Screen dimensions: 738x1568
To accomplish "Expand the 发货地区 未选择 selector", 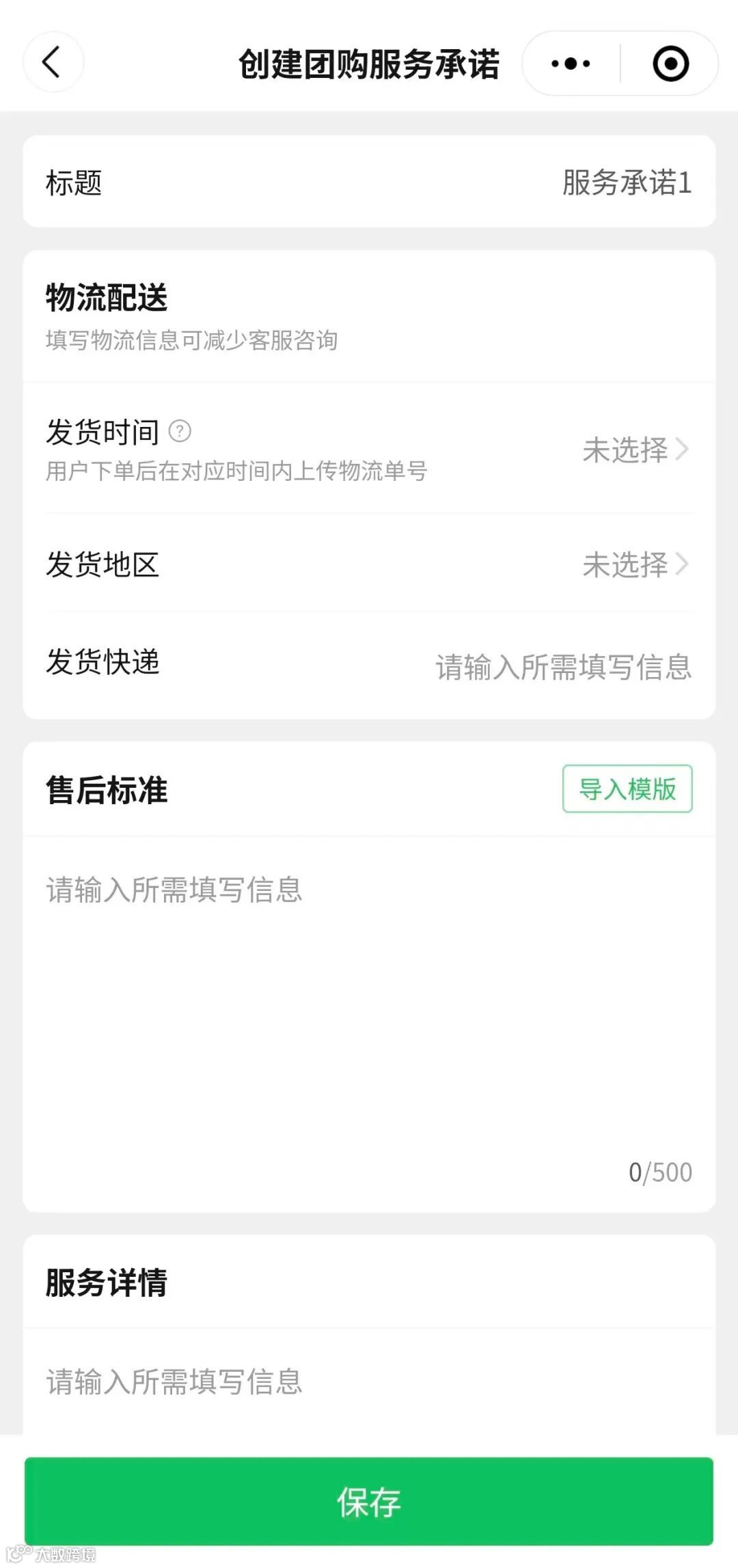I will pos(625,564).
